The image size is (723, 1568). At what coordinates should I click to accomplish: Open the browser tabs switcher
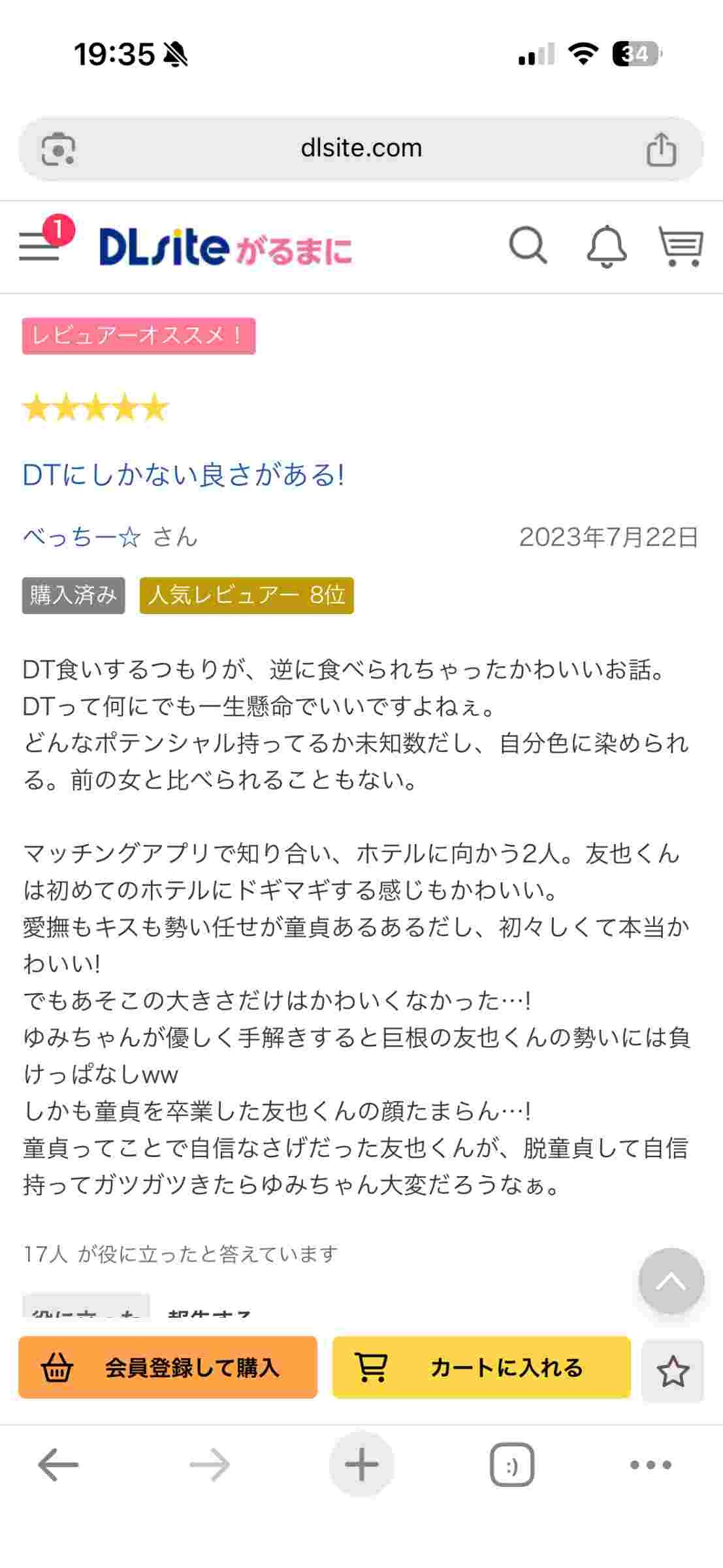pyautogui.click(x=511, y=1465)
